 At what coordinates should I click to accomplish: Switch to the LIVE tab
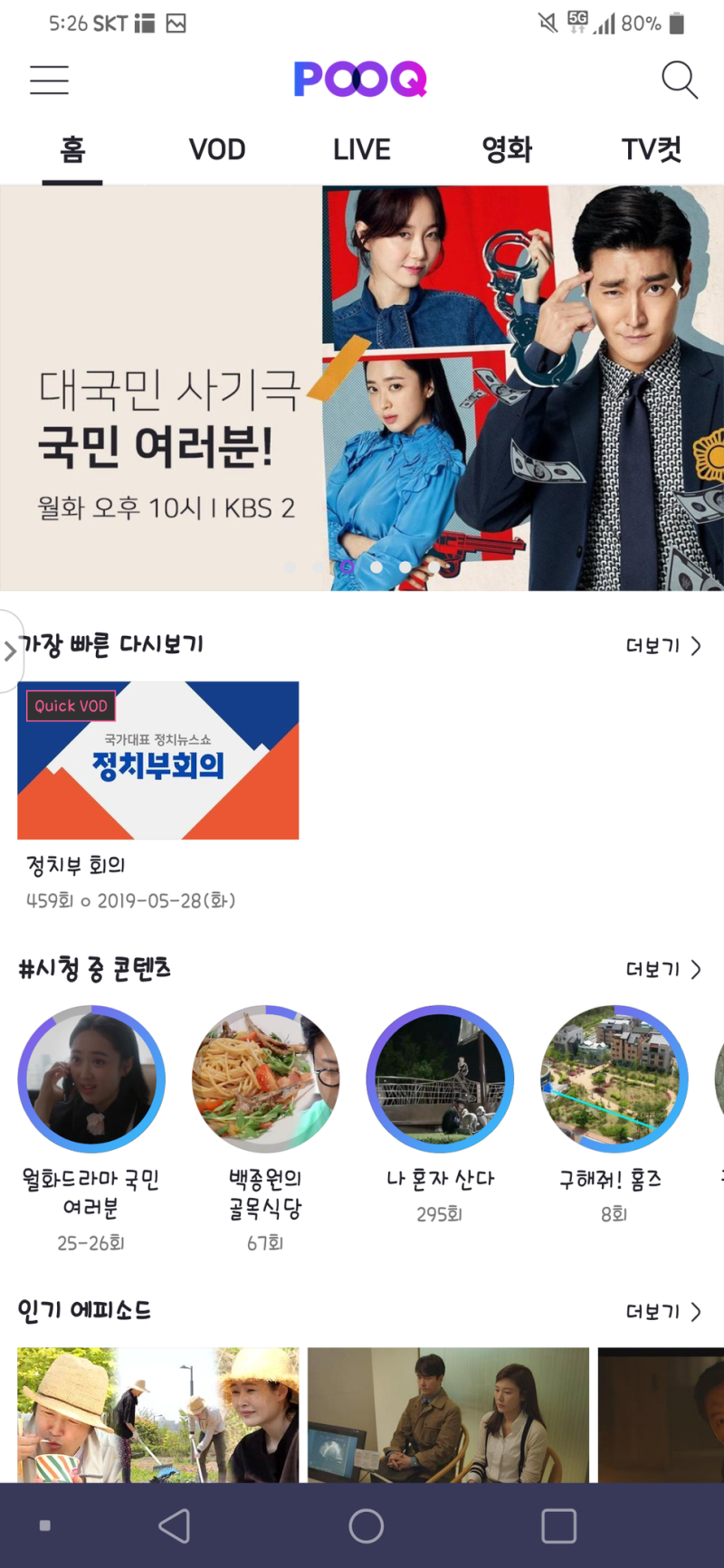(361, 148)
